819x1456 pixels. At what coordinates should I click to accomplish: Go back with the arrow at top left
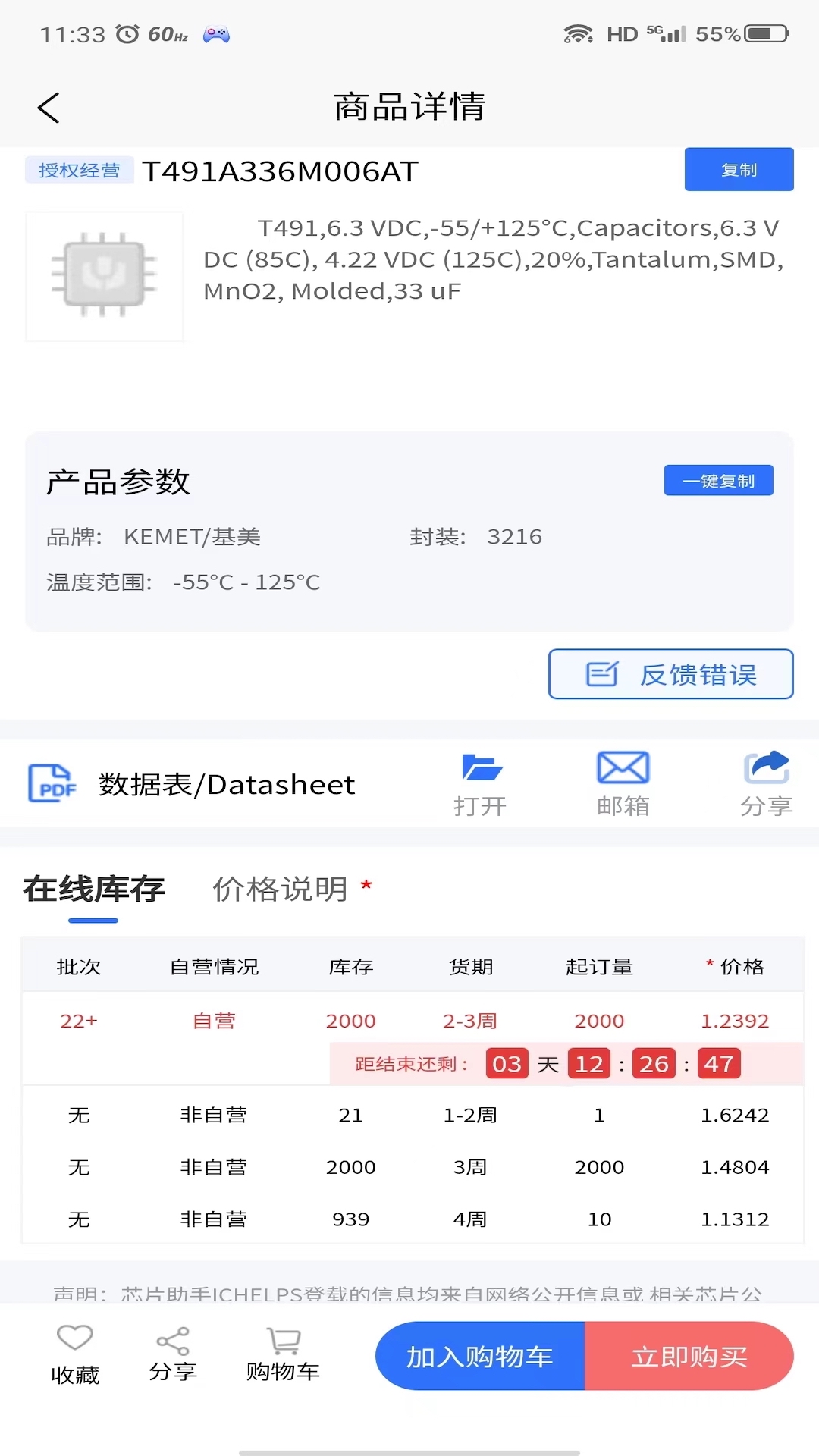click(x=48, y=107)
